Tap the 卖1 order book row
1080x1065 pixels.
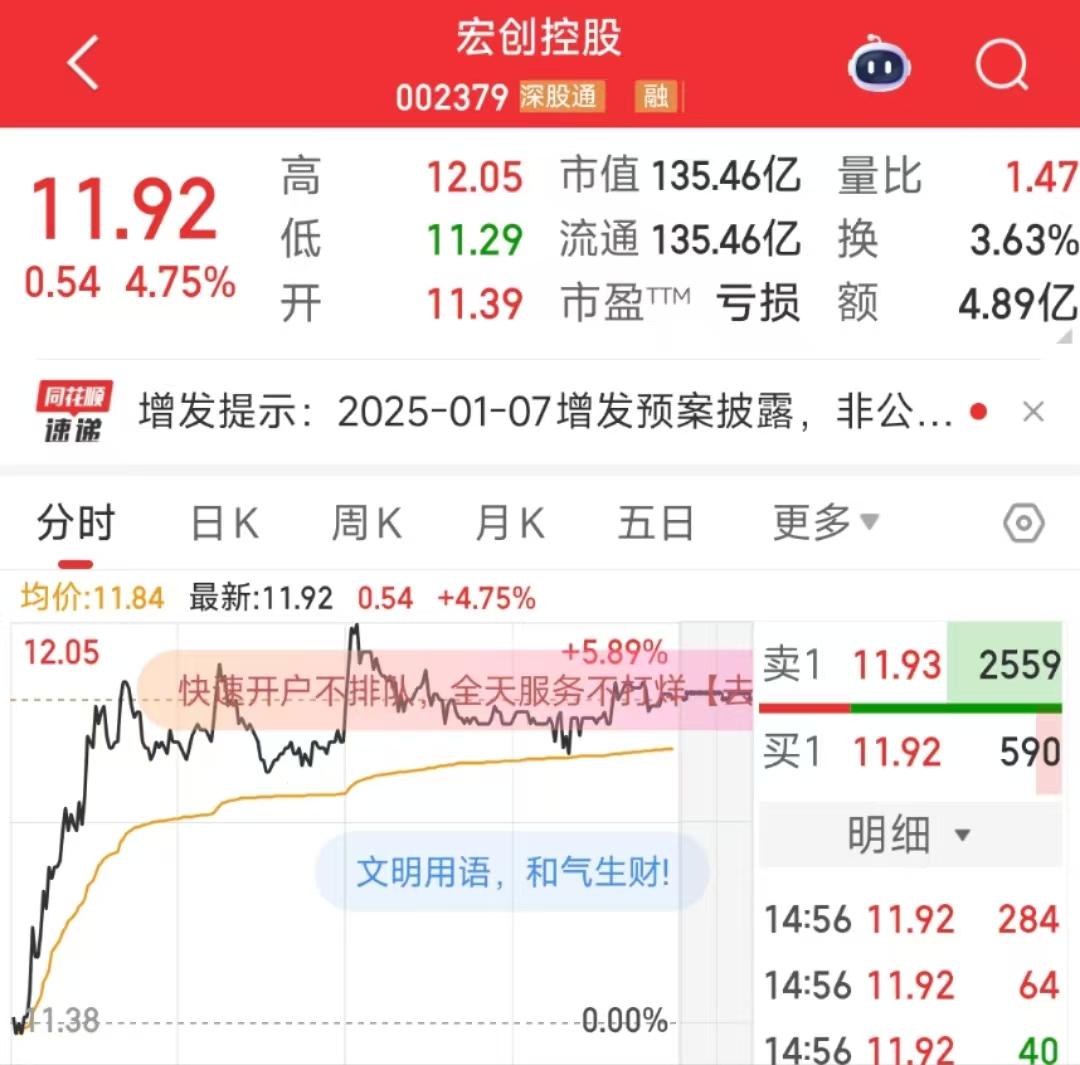coord(908,664)
